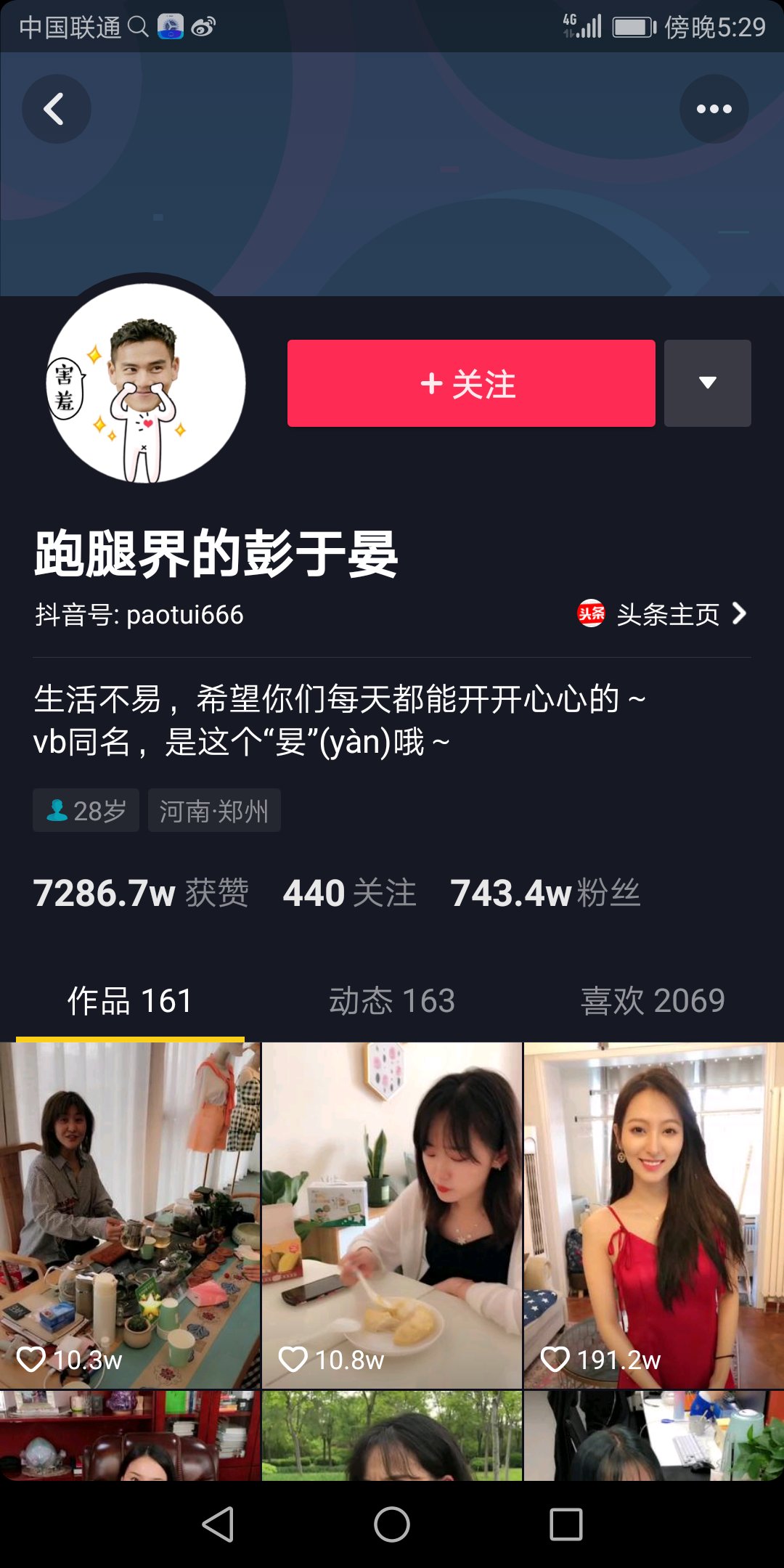Switch to the 喜欢 2069 tab
784x1568 pixels.
(652, 999)
